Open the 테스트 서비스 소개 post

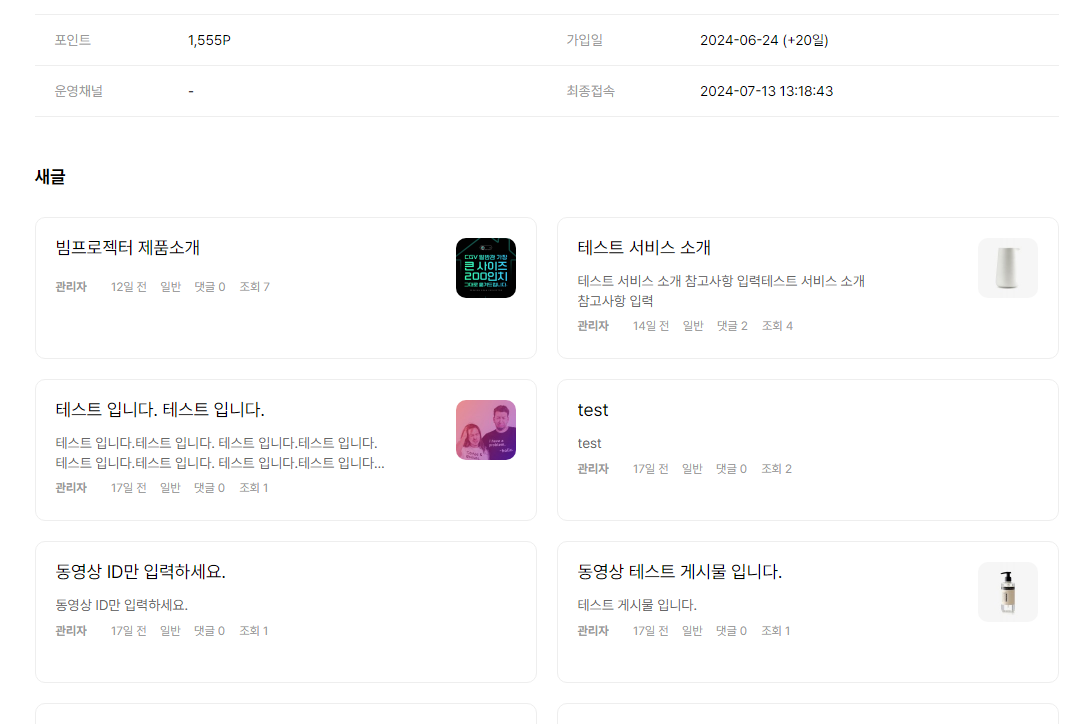(644, 248)
